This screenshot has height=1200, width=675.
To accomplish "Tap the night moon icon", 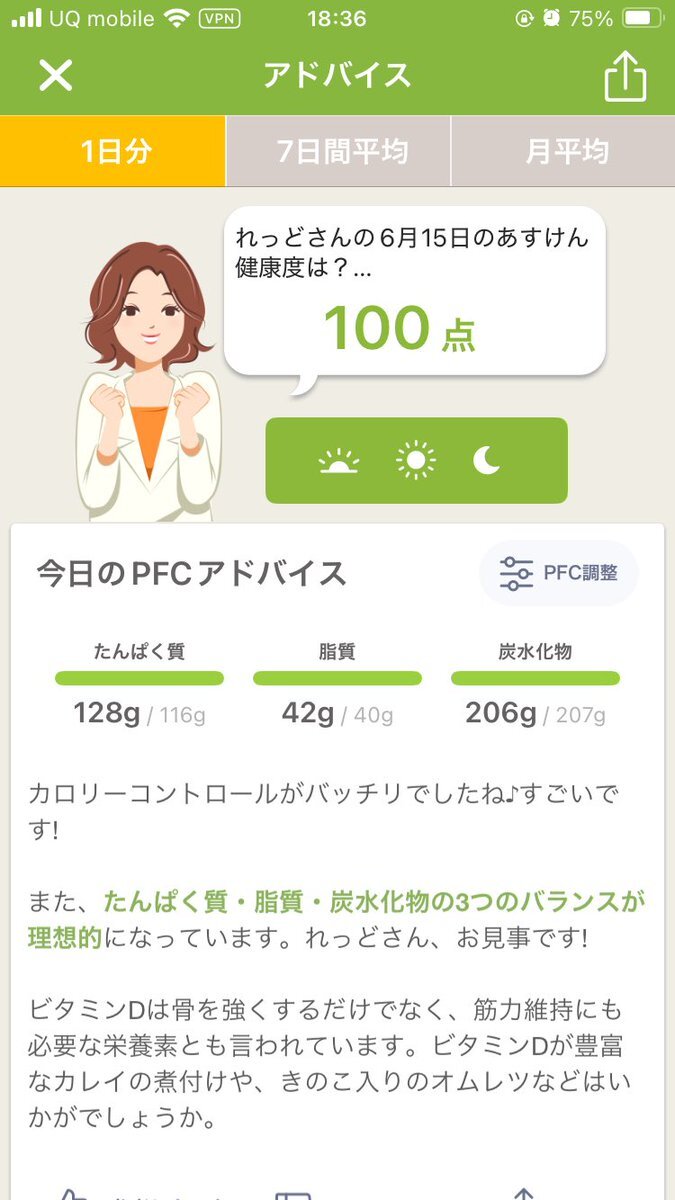I will click(x=487, y=460).
